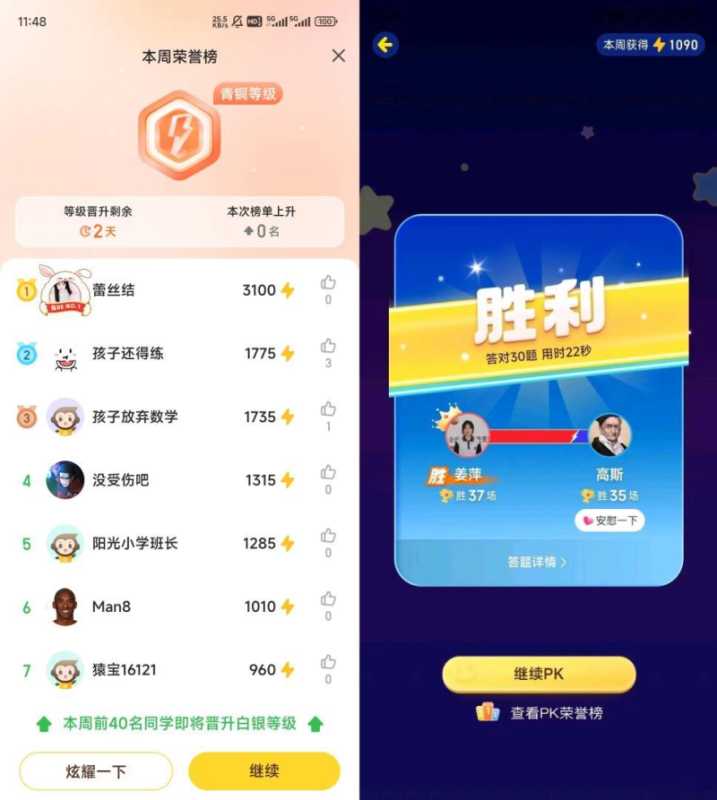Like 孩子放弃数学 on the leaderboard

(328, 410)
